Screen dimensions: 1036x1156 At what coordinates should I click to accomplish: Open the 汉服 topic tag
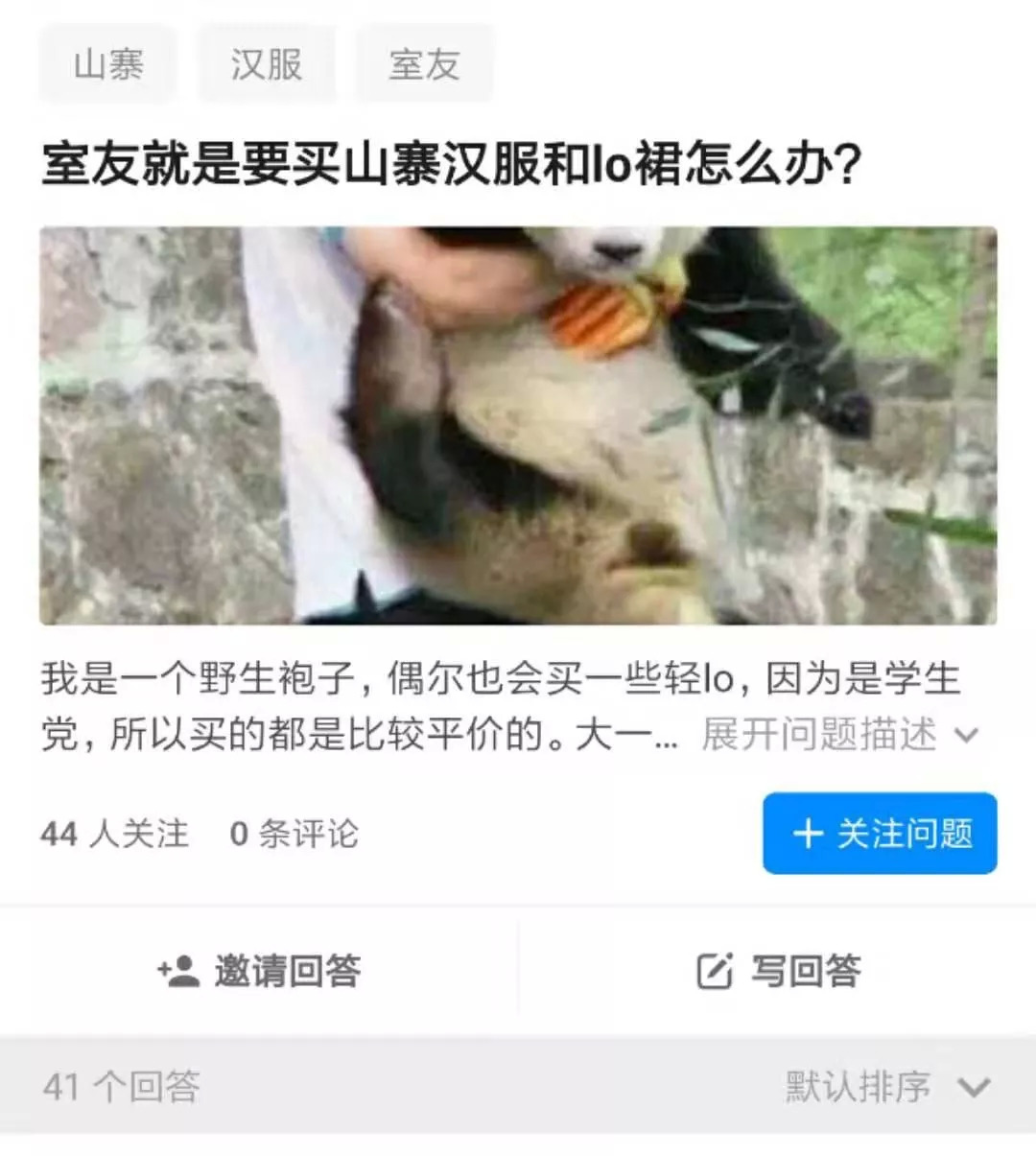[x=266, y=64]
